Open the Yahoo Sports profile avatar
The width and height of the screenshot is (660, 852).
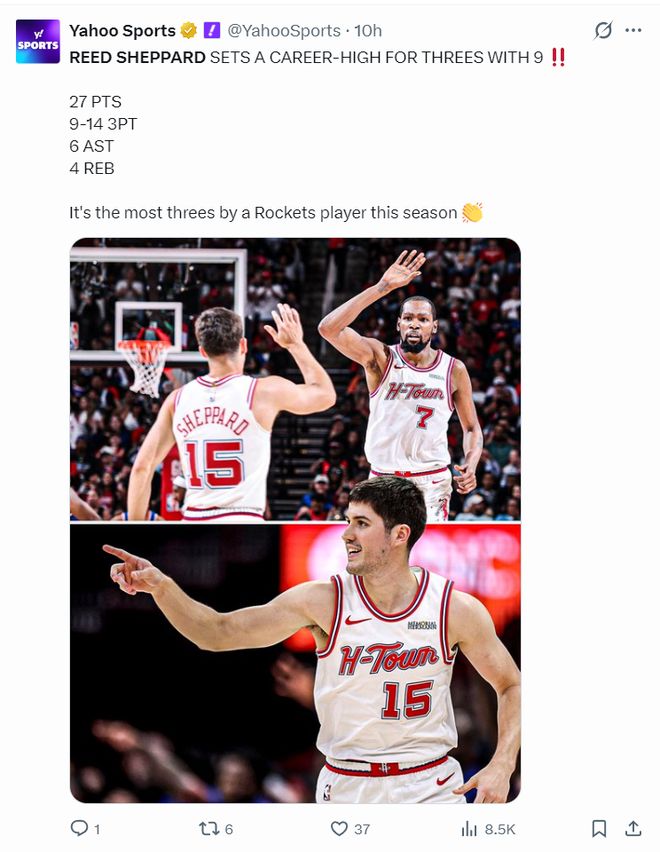(x=38, y=41)
